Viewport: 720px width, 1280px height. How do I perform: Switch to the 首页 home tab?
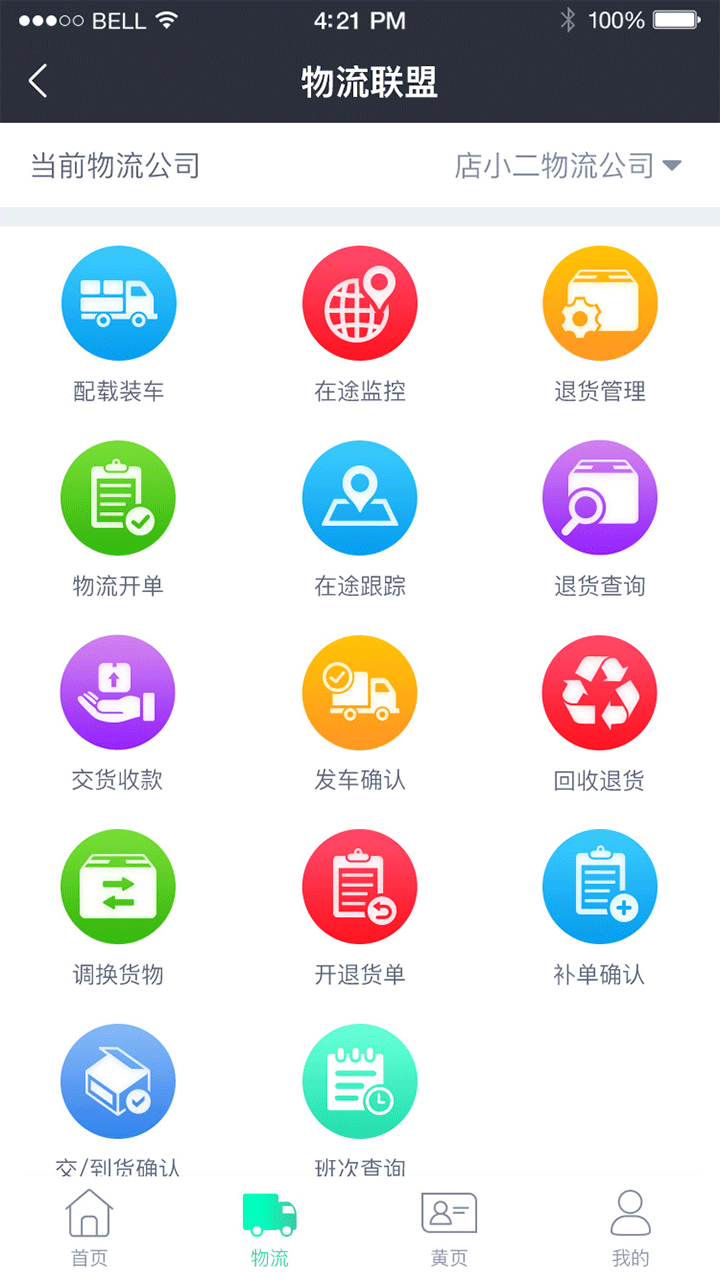coord(89,1228)
